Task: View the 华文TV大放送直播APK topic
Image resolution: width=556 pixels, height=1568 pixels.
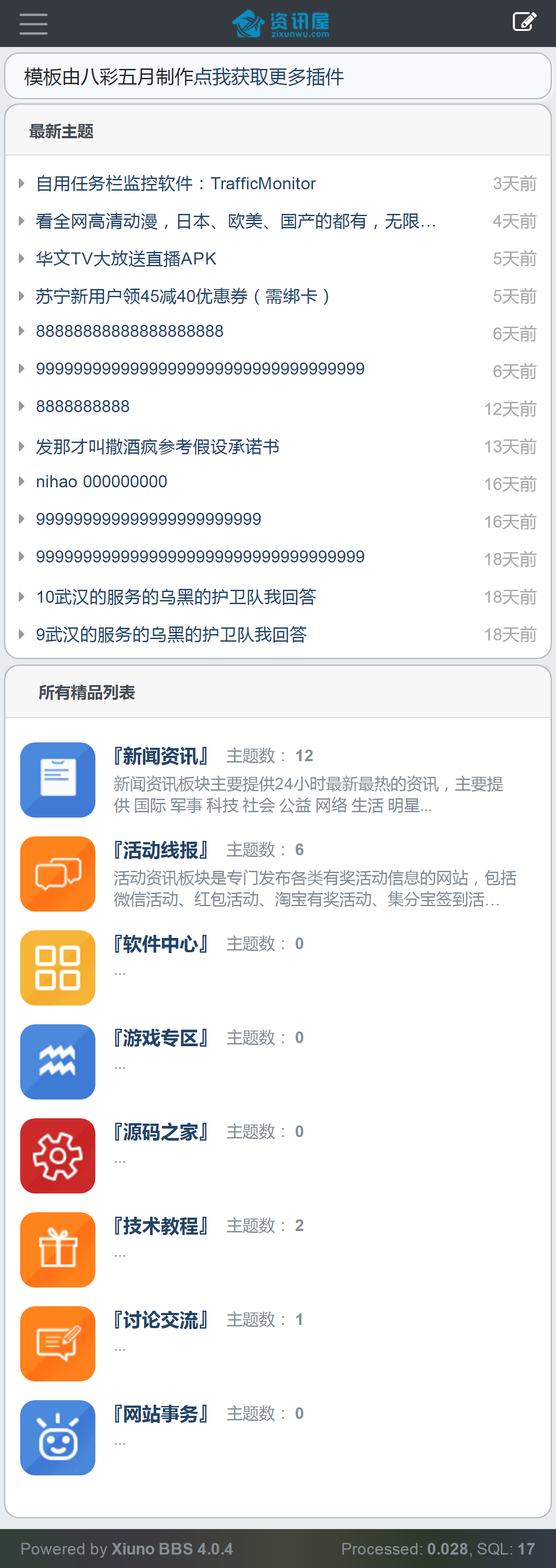Action: (x=126, y=259)
